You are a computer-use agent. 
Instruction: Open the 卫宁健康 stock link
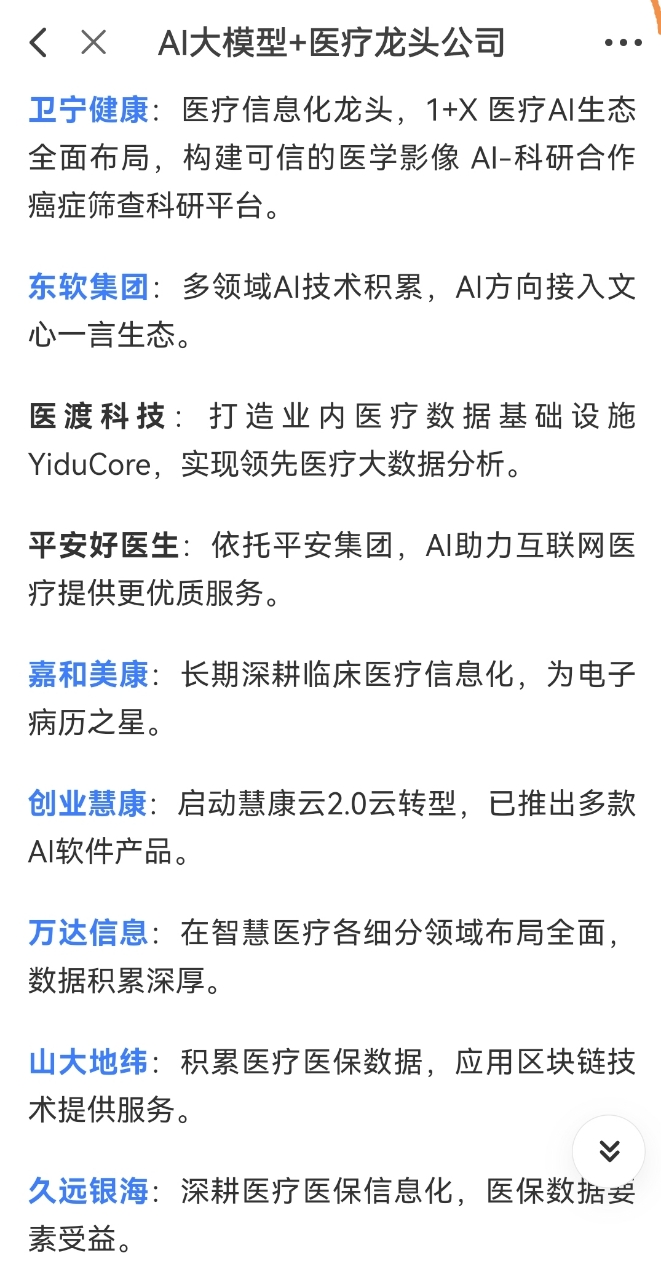[88, 110]
